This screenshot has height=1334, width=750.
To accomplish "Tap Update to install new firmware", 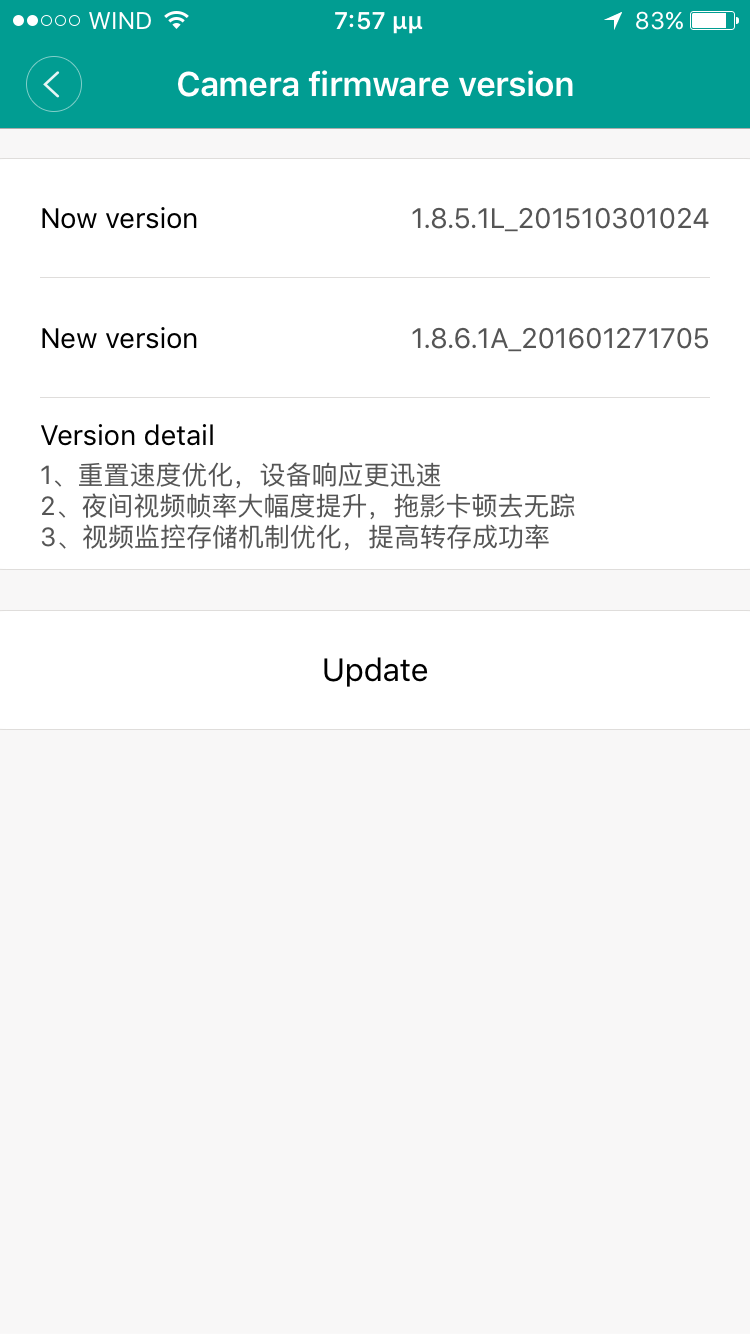I will tap(375, 670).
